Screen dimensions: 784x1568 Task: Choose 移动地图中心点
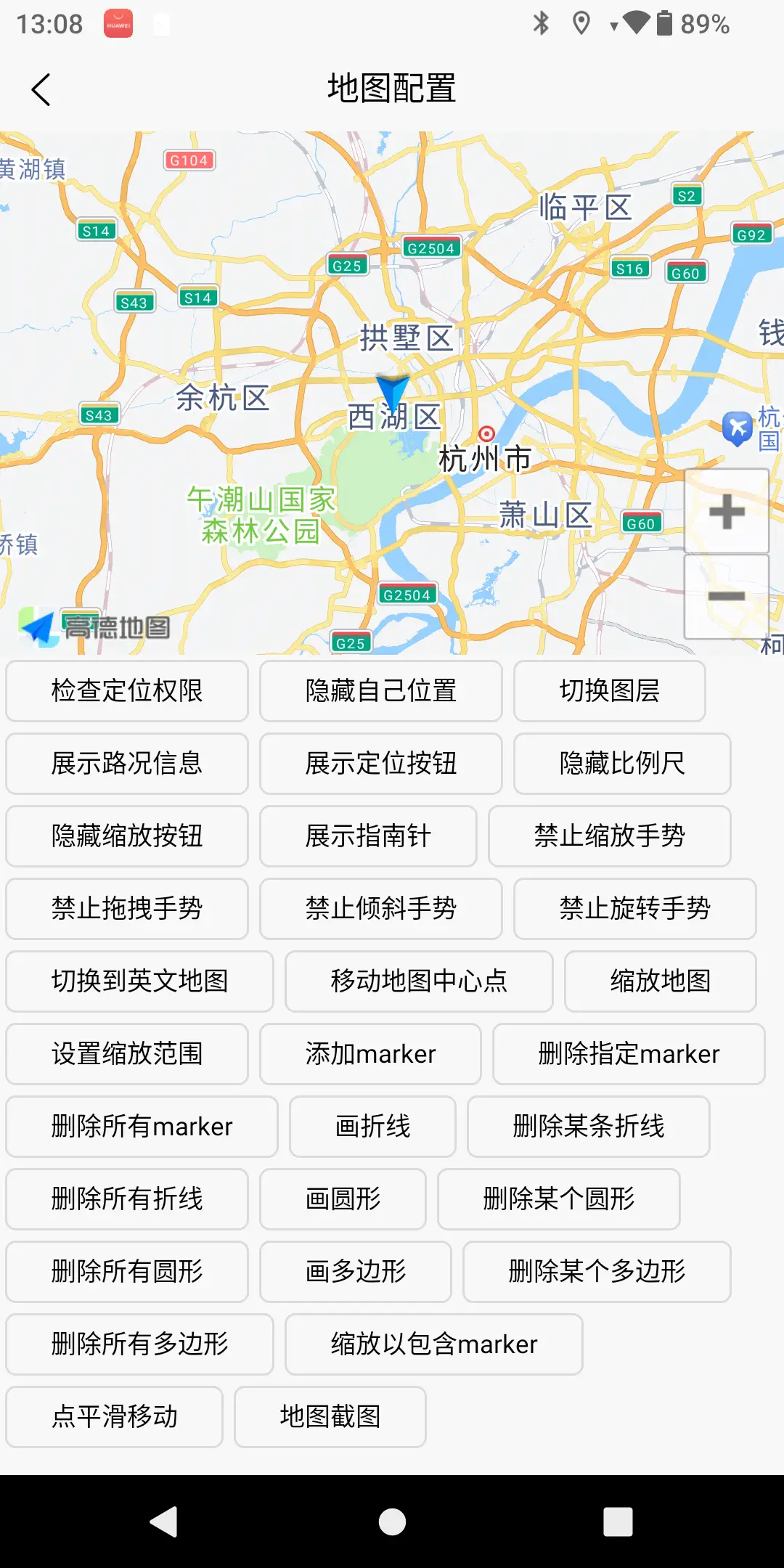coord(419,981)
